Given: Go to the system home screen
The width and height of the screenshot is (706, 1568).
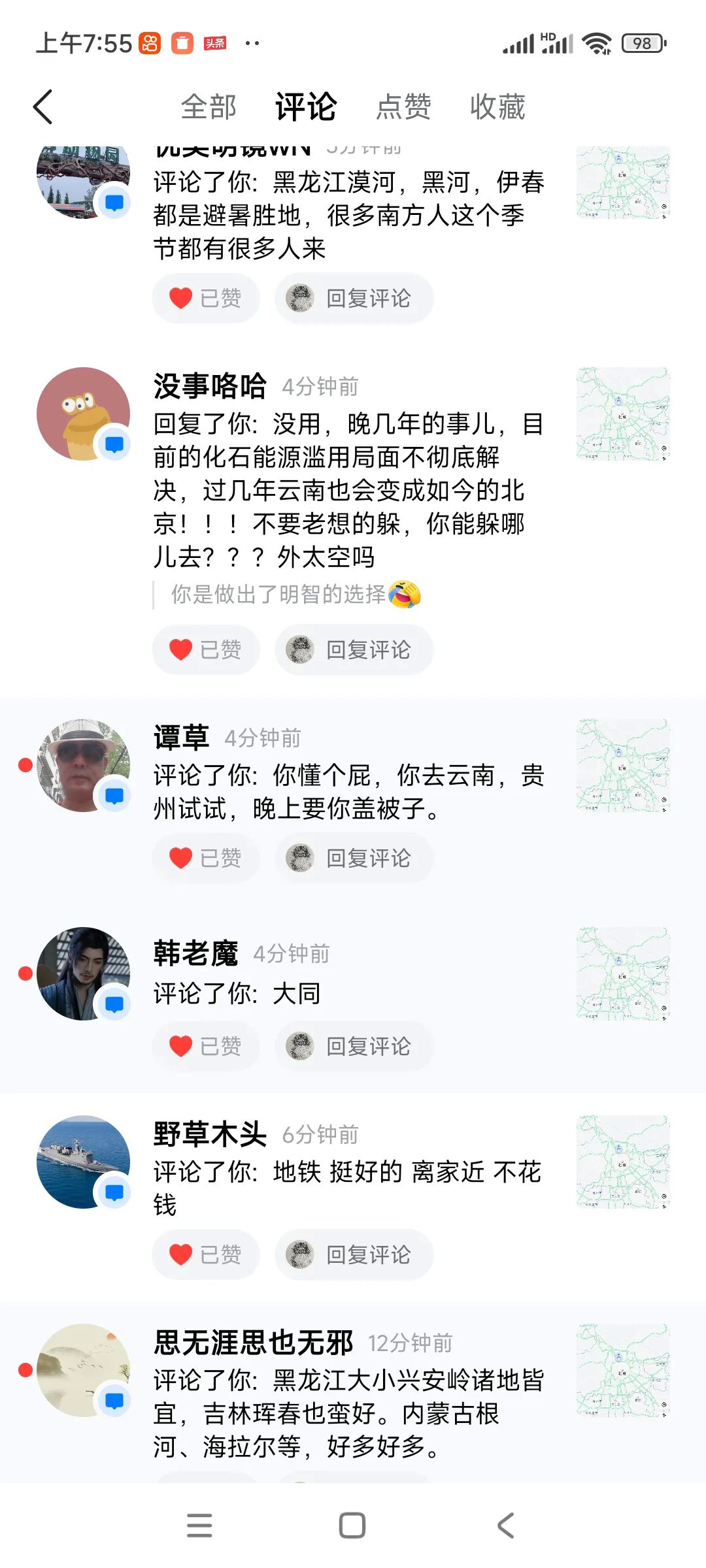Looking at the screenshot, I should click(352, 1526).
